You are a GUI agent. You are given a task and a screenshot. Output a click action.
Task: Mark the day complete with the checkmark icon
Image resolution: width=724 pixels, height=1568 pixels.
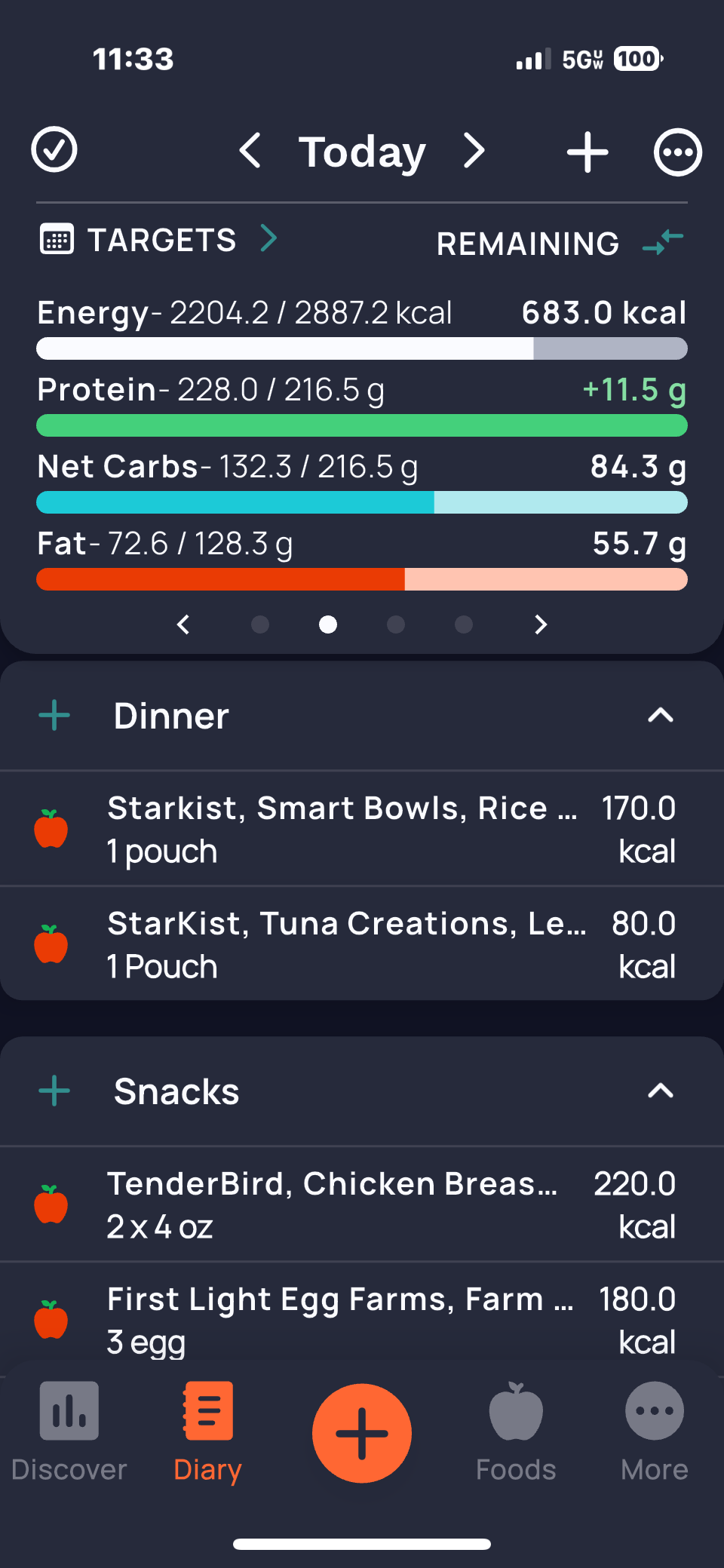[54, 150]
